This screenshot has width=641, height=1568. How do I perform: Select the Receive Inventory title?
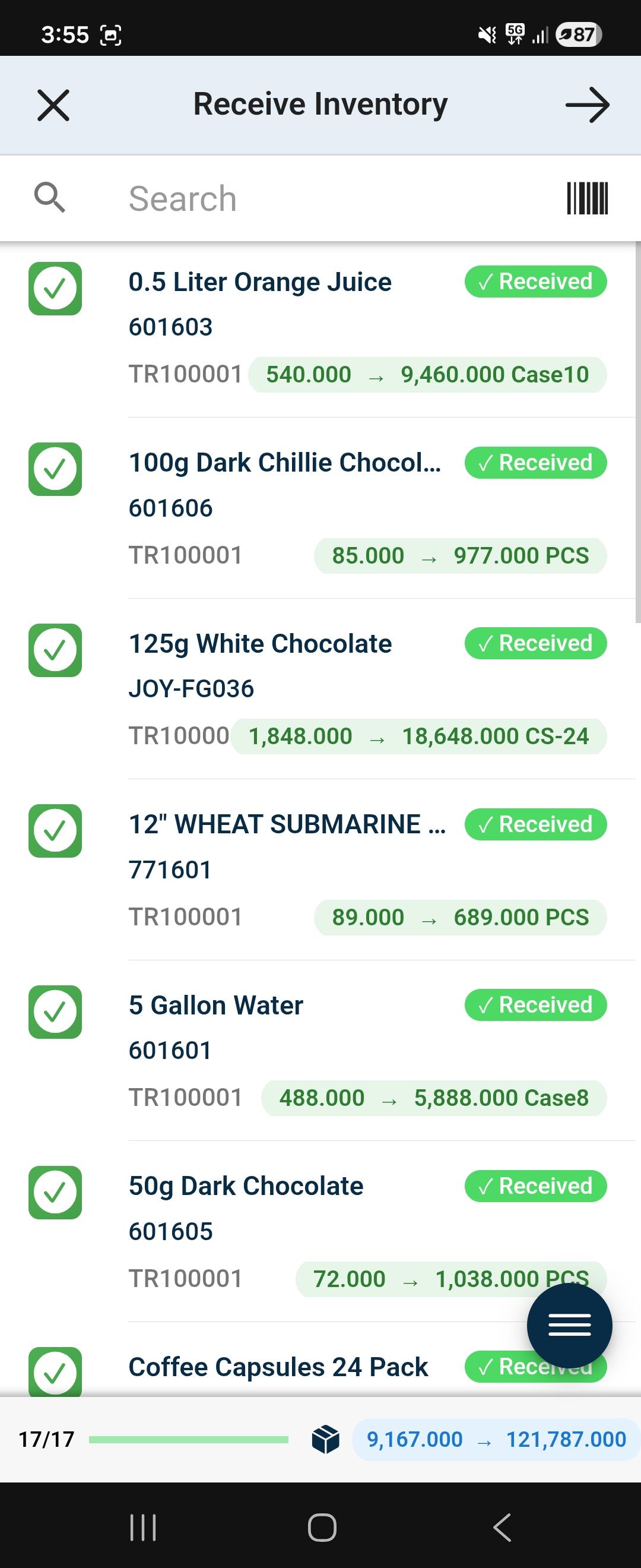320,103
